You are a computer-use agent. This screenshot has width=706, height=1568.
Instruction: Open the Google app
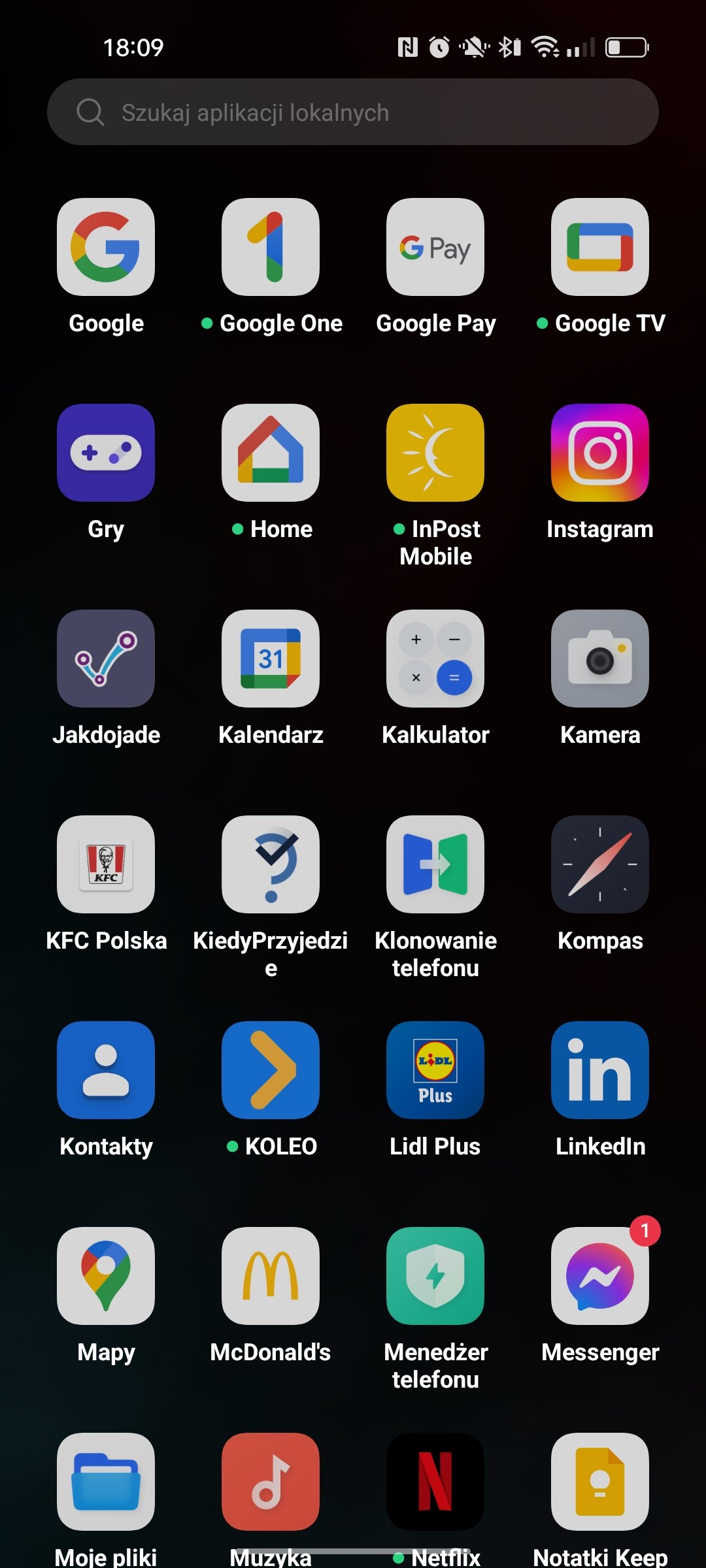click(106, 247)
